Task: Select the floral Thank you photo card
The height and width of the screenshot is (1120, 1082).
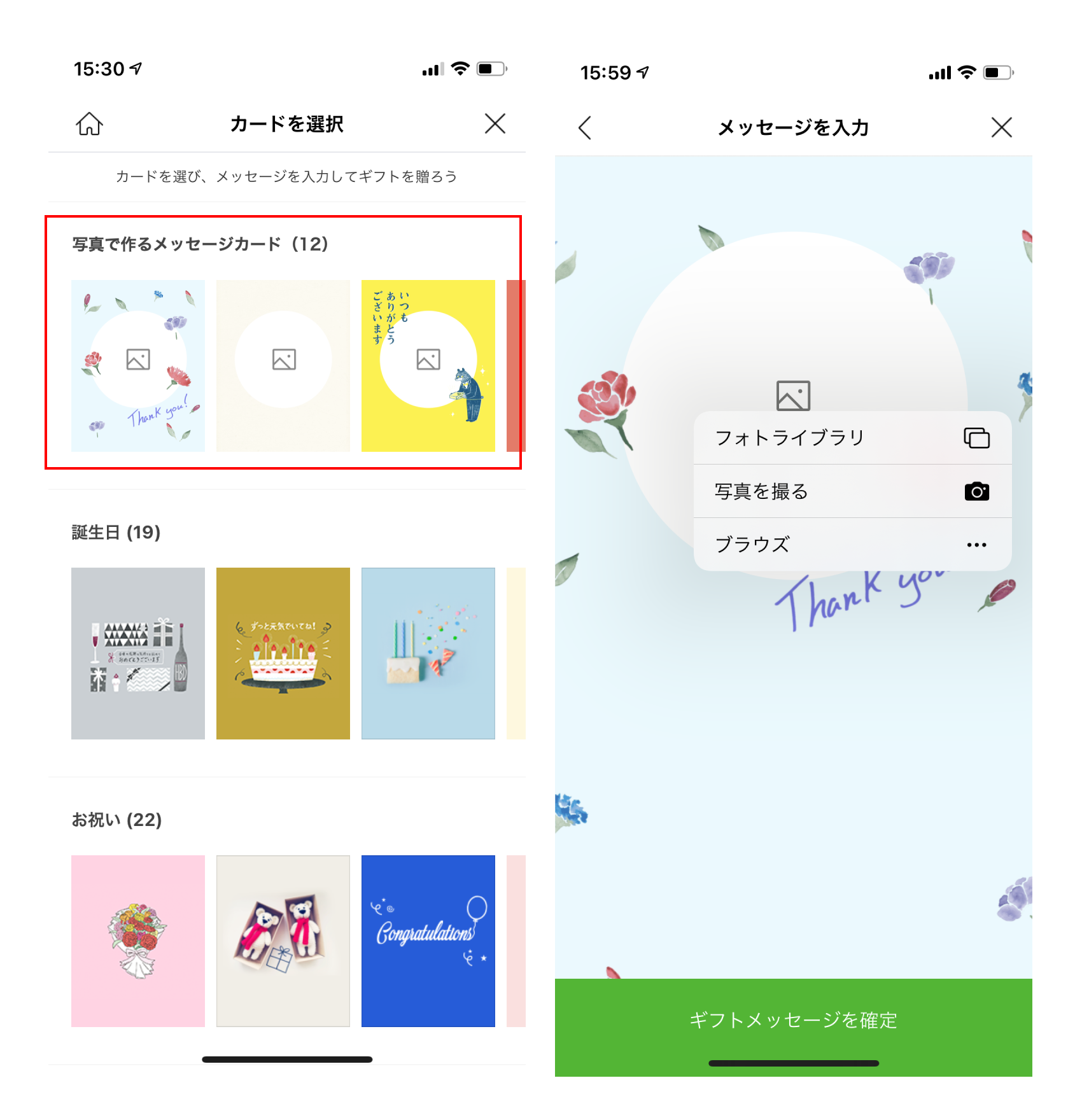Action: coord(138,366)
